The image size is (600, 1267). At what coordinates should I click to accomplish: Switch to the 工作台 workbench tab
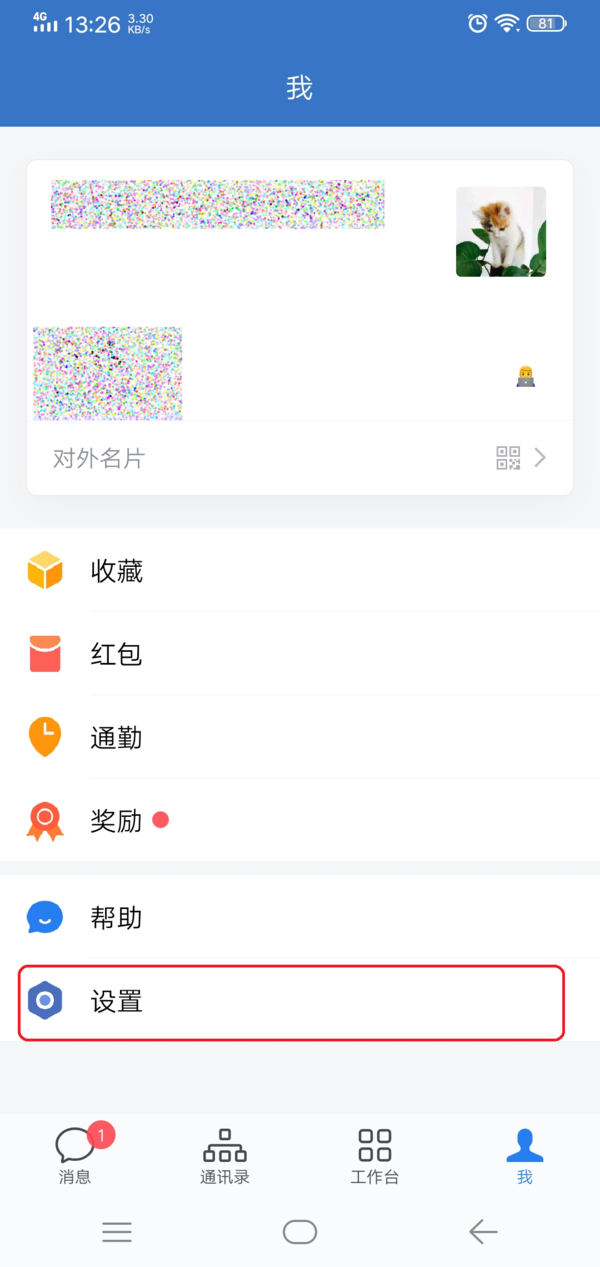[x=375, y=1156]
